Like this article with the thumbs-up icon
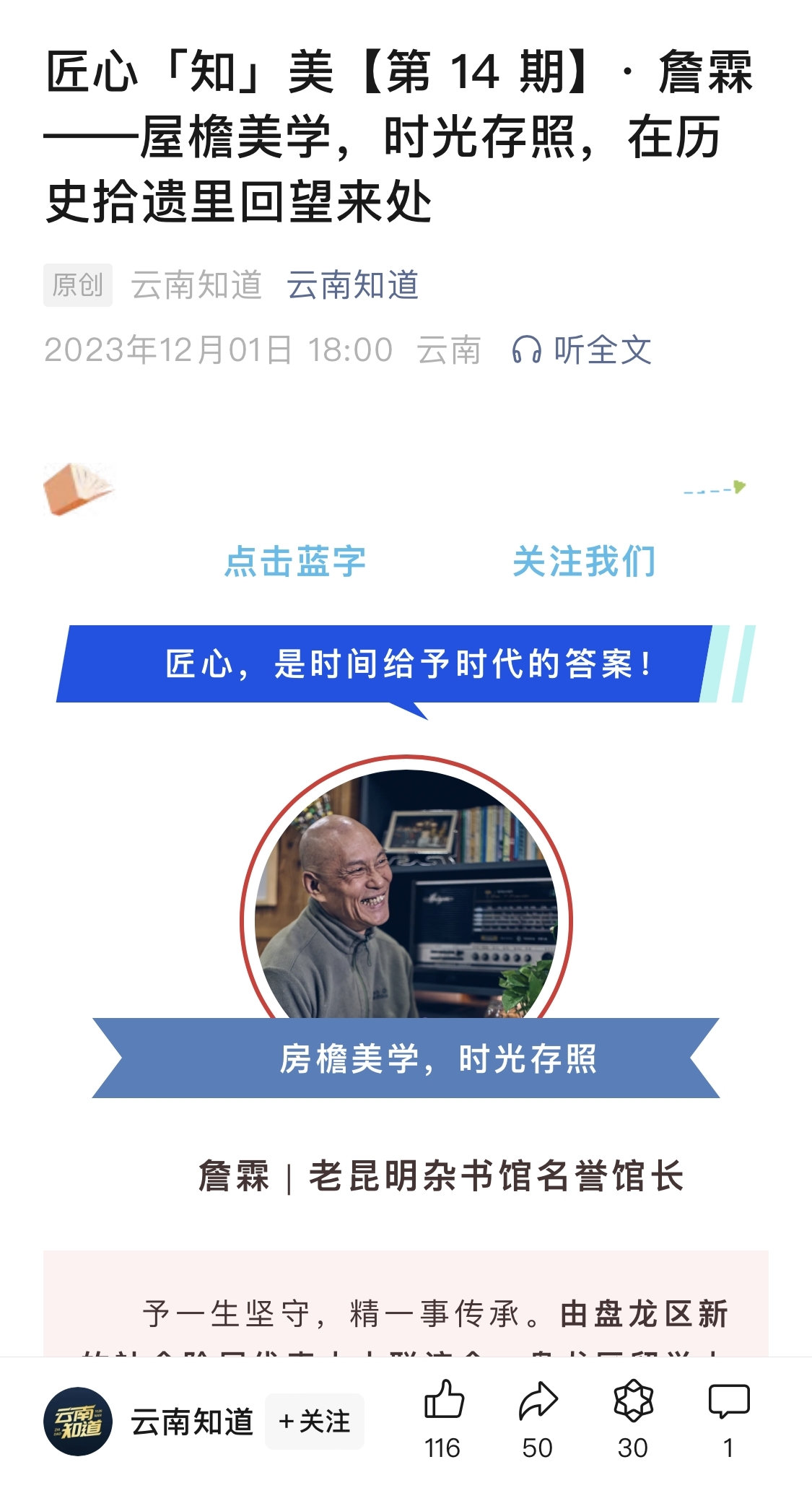 click(443, 1401)
